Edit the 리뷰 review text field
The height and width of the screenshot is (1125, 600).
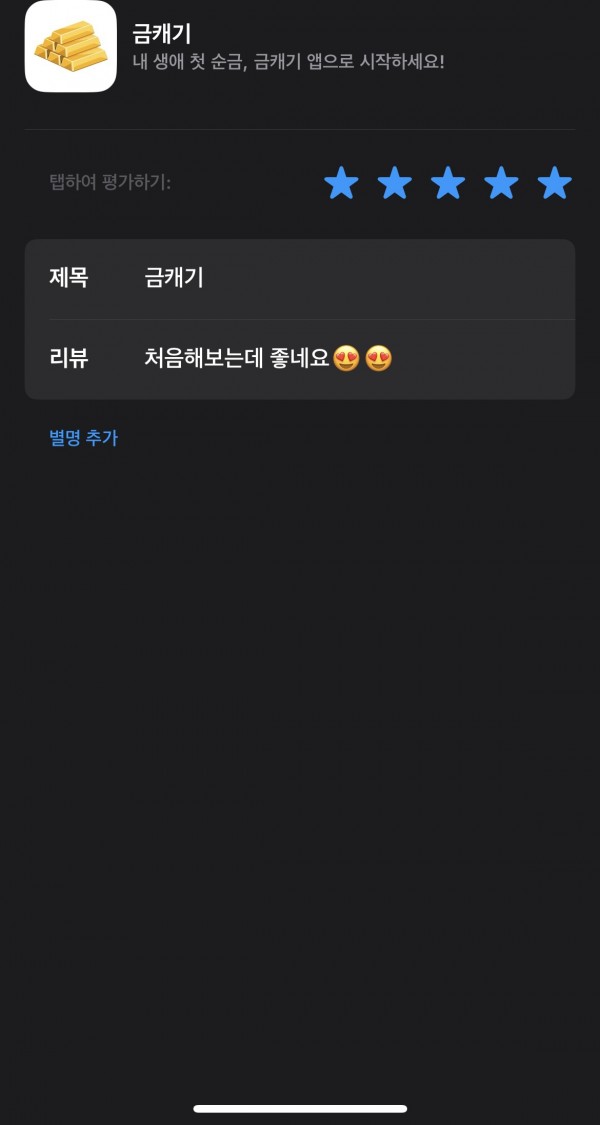[x=300, y=359]
